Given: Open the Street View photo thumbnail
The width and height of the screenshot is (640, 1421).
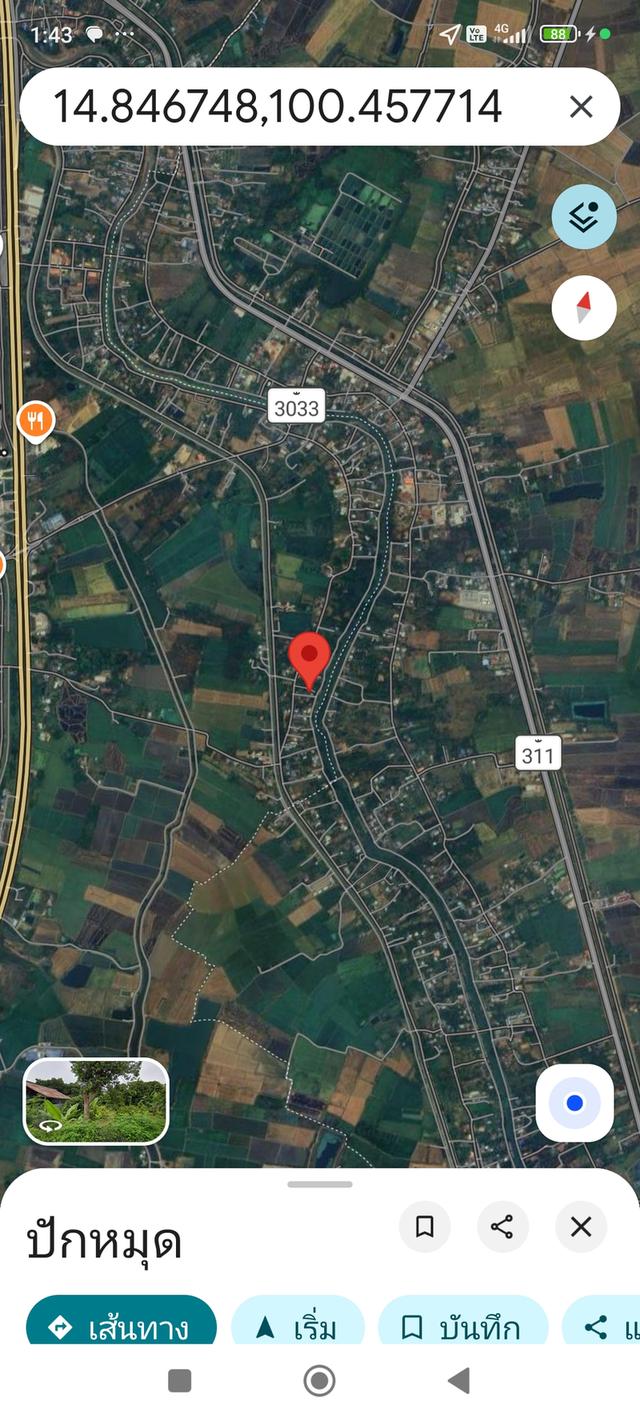Looking at the screenshot, I should tap(96, 1101).
